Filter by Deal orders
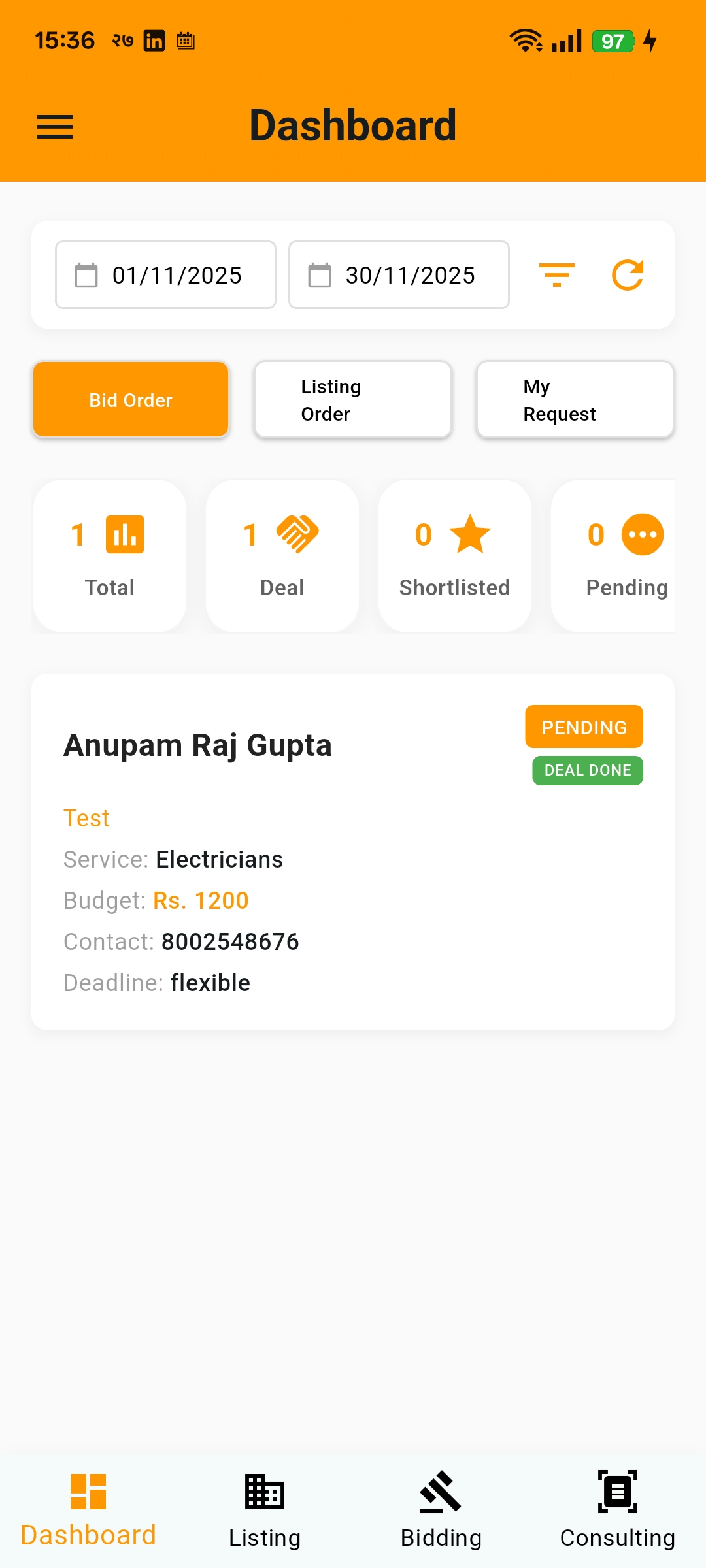706x1568 pixels. point(282,556)
